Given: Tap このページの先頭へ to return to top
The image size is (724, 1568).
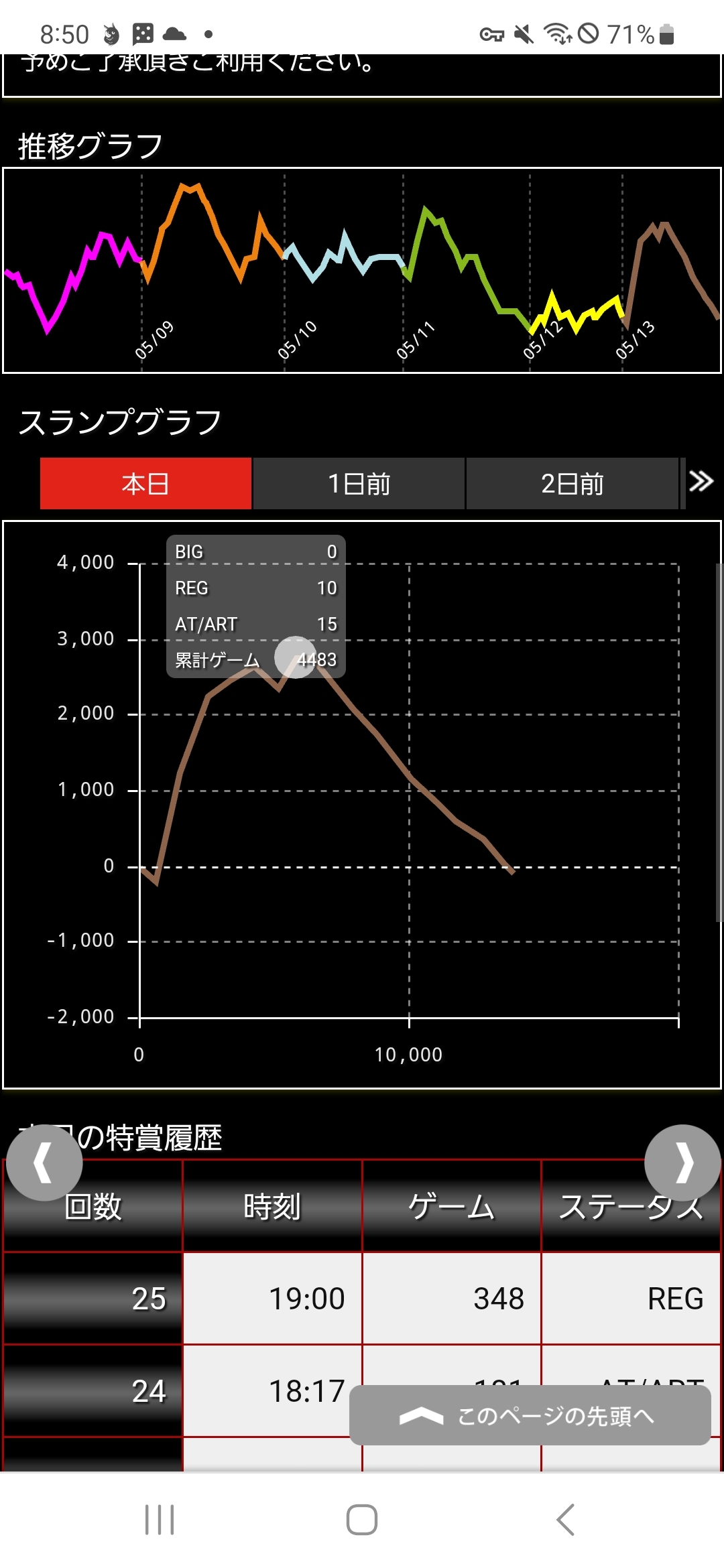Looking at the screenshot, I should click(x=530, y=1415).
